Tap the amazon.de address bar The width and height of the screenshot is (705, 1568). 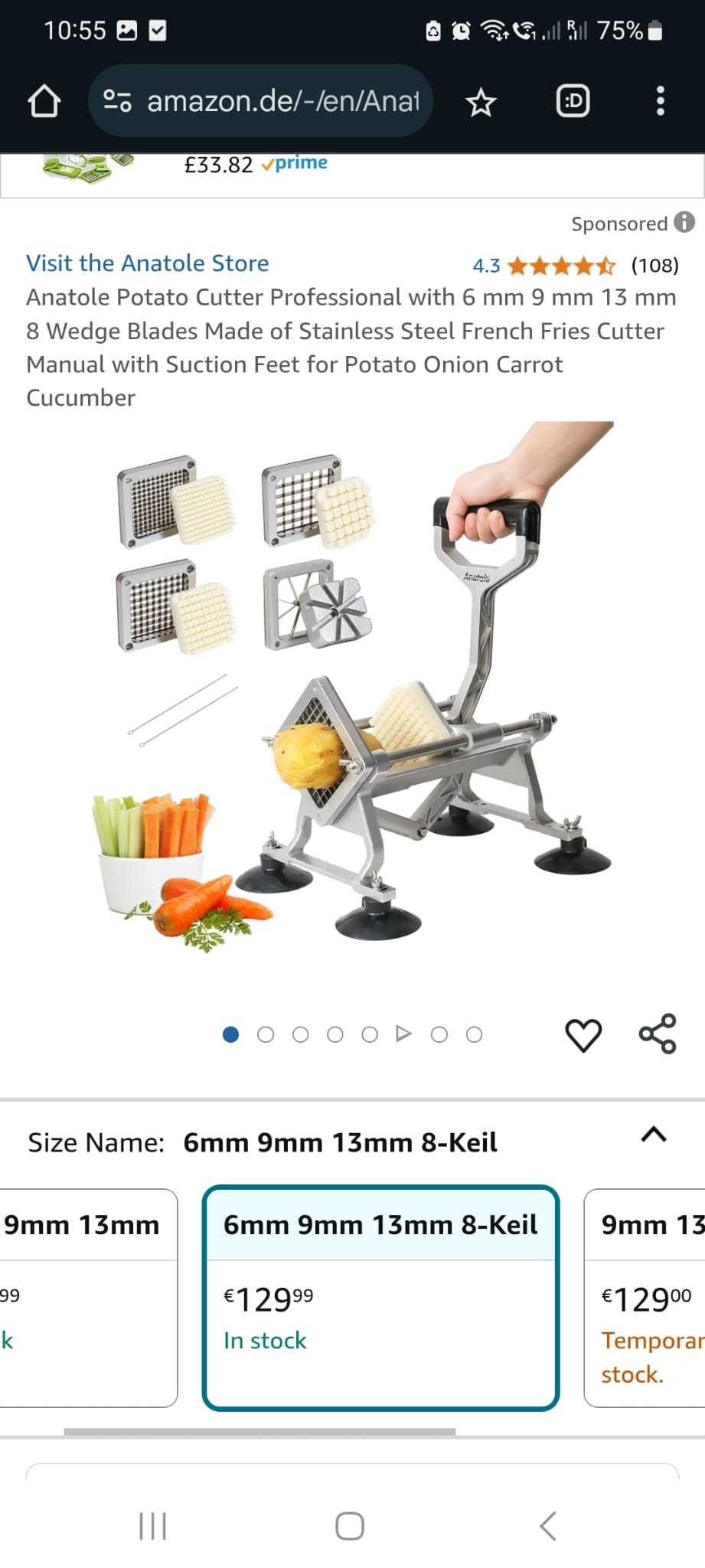[x=260, y=101]
